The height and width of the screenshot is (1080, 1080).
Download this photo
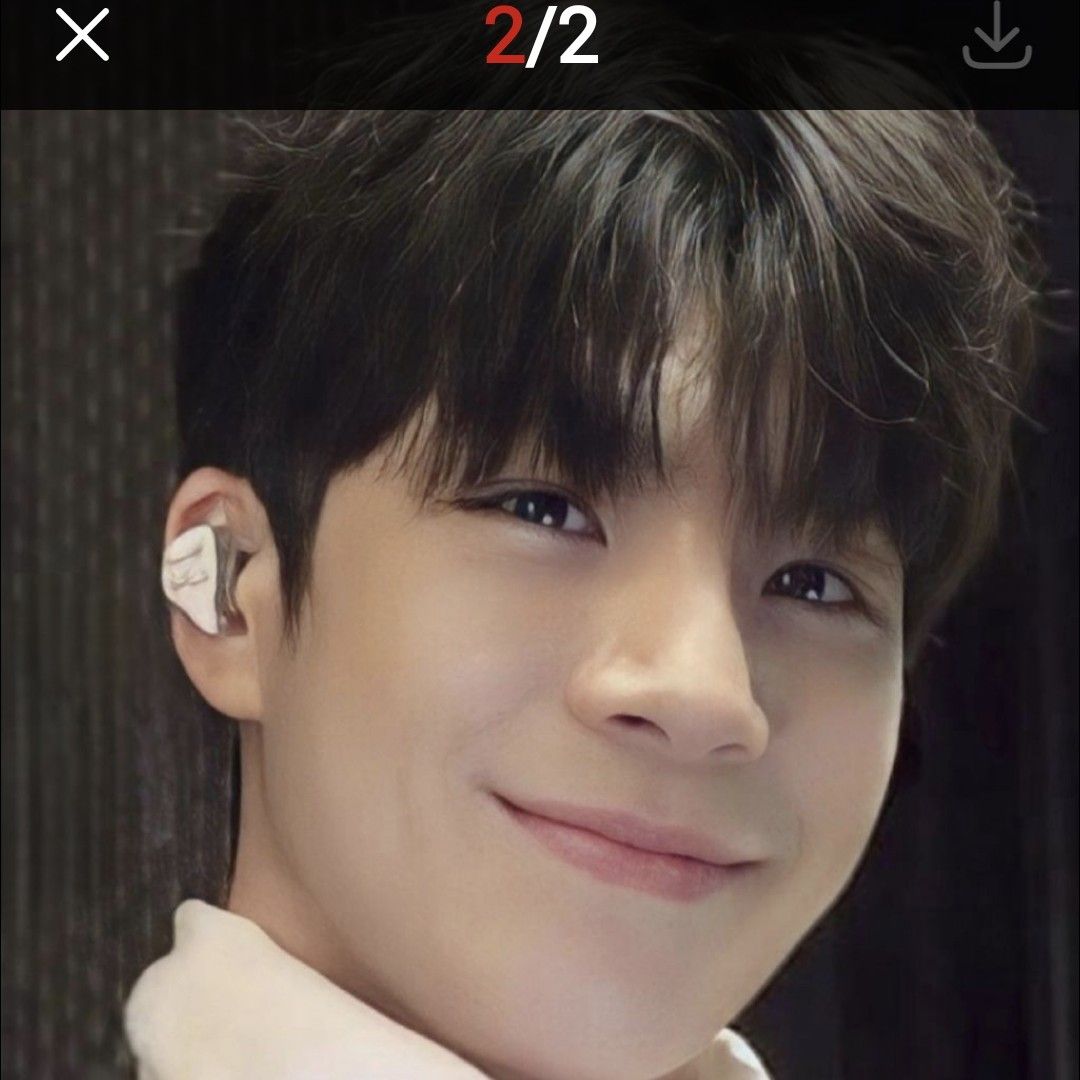996,37
